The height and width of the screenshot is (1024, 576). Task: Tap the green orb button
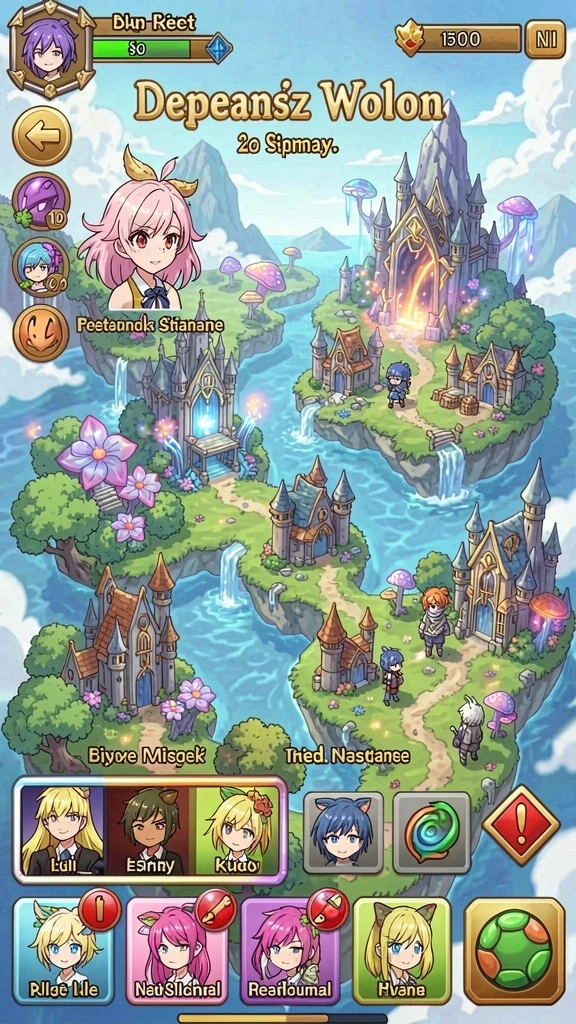[x=514, y=951]
